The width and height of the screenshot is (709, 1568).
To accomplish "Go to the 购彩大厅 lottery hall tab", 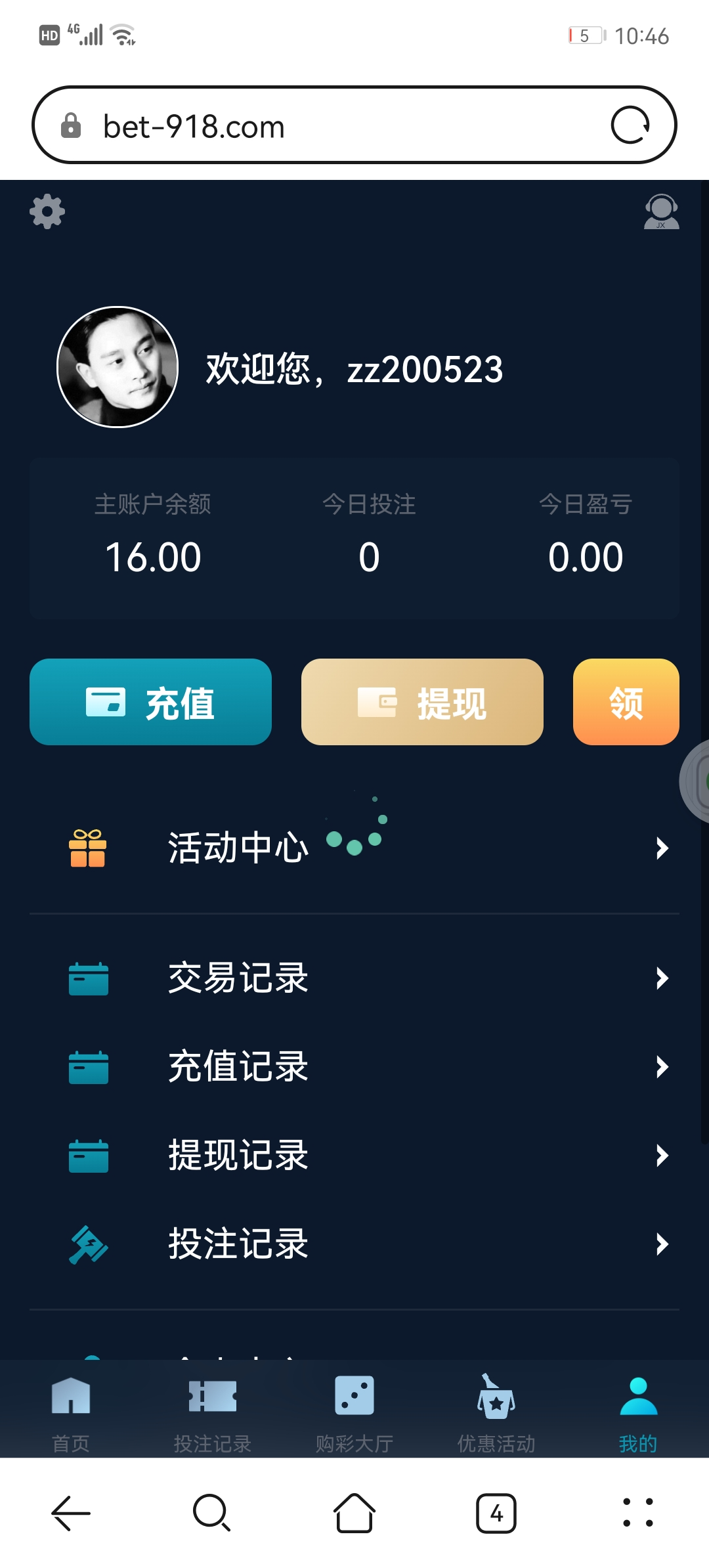I will click(x=354, y=1413).
